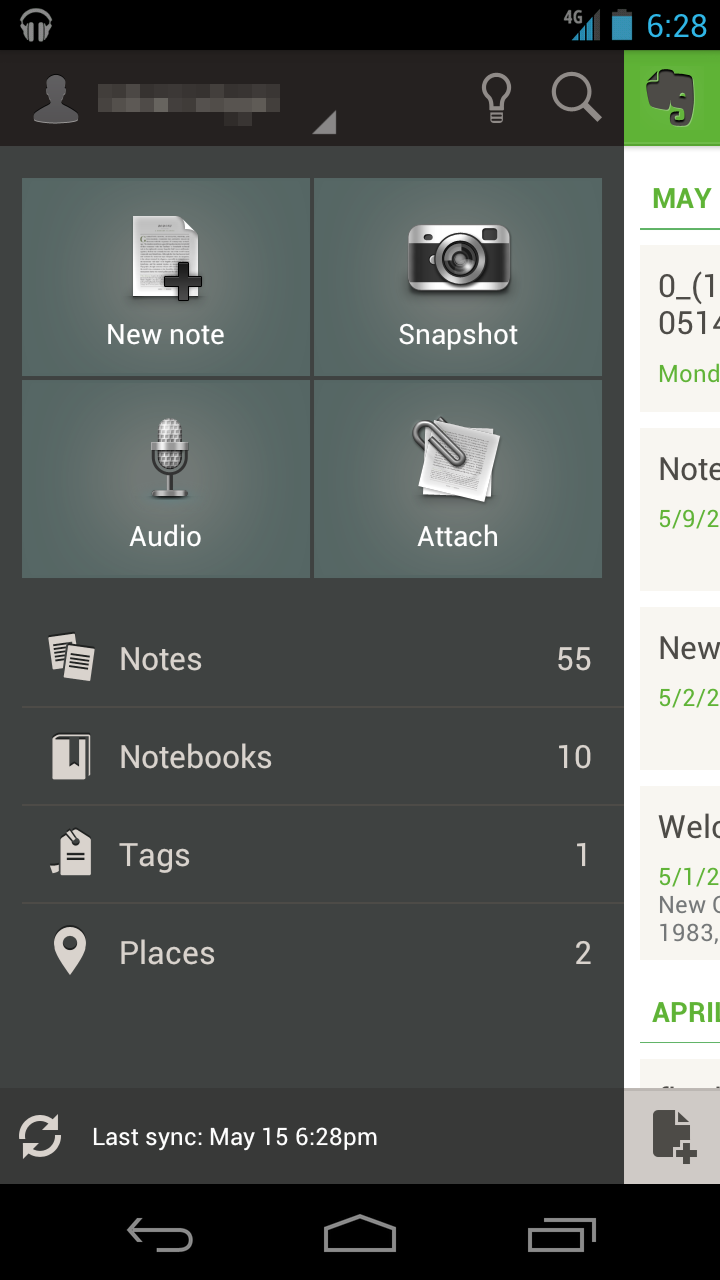
Task: Open Notebooks
Action: pyautogui.click(x=320, y=757)
